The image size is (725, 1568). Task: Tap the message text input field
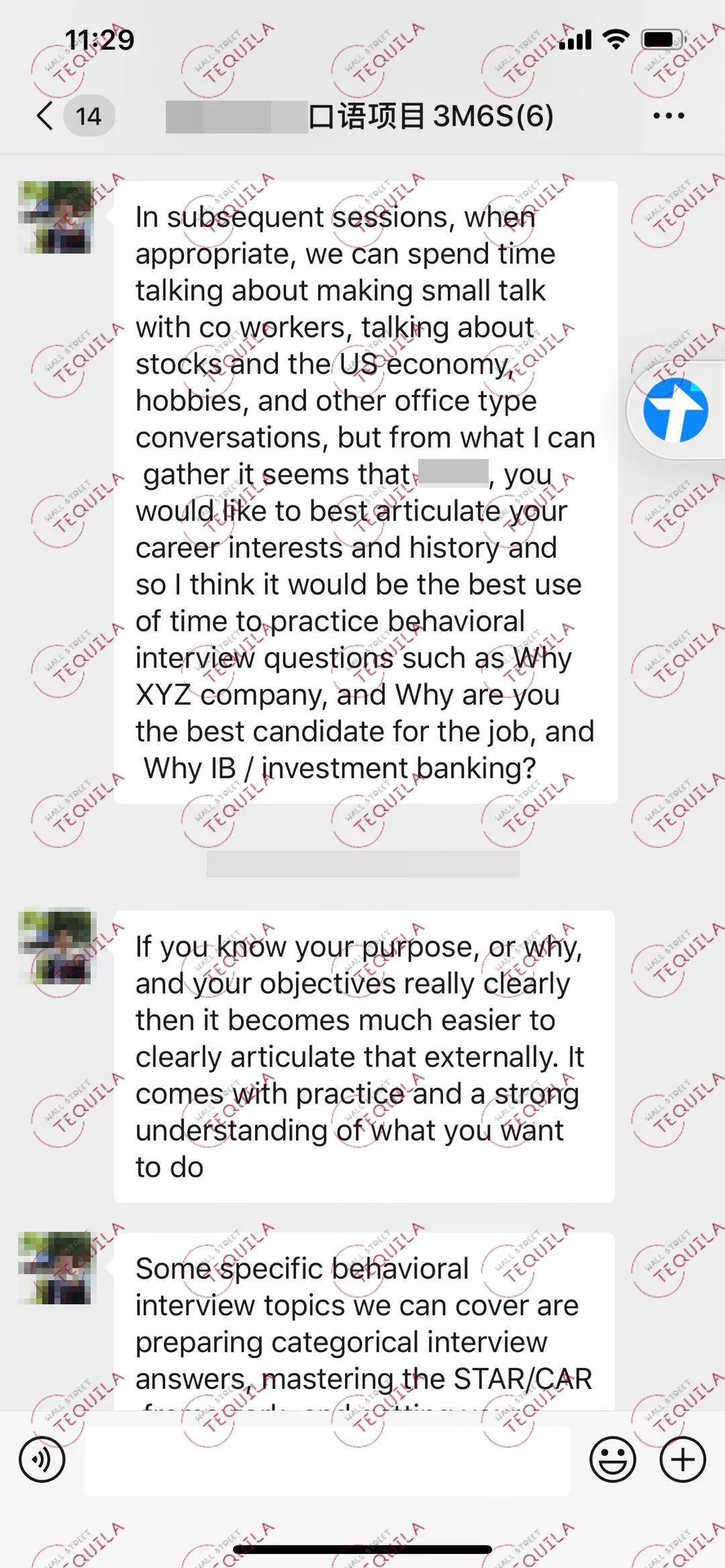tap(328, 1460)
